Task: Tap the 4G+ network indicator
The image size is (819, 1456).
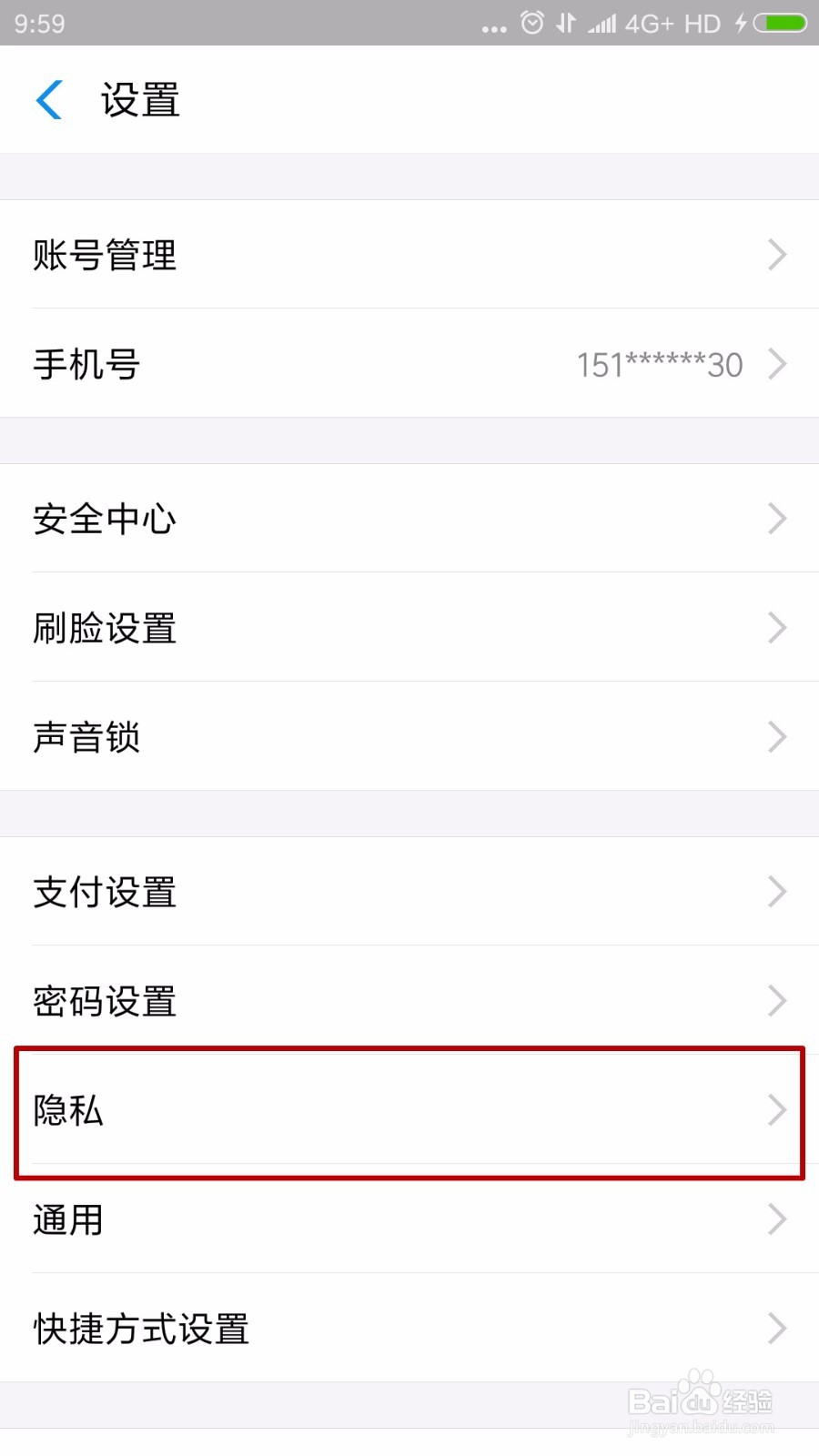Action: pyautogui.click(x=648, y=23)
